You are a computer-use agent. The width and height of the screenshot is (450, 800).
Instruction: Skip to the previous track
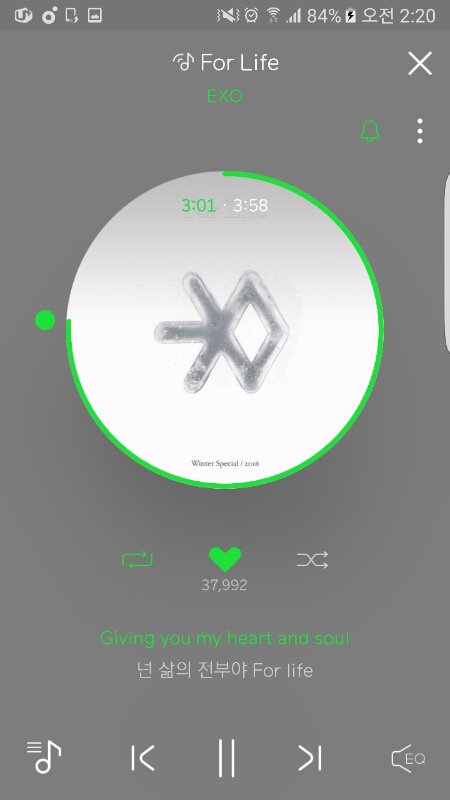142,758
